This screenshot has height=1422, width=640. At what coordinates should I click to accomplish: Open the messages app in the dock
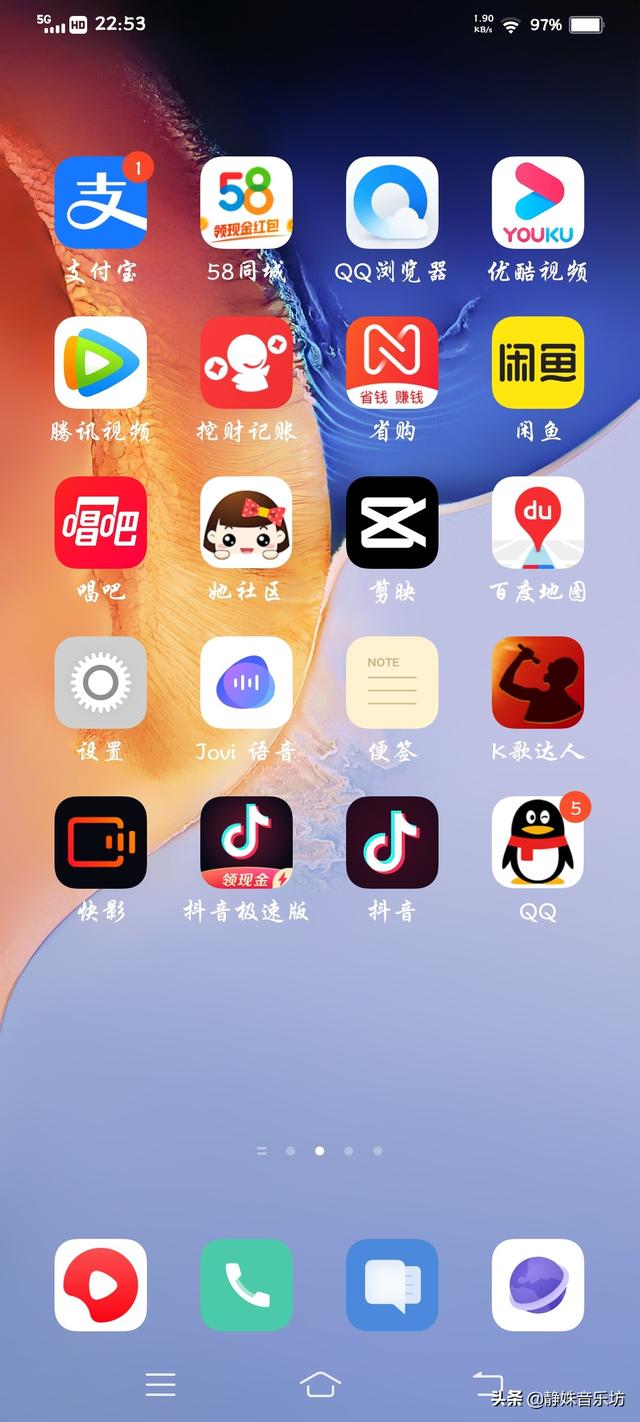pos(392,1285)
